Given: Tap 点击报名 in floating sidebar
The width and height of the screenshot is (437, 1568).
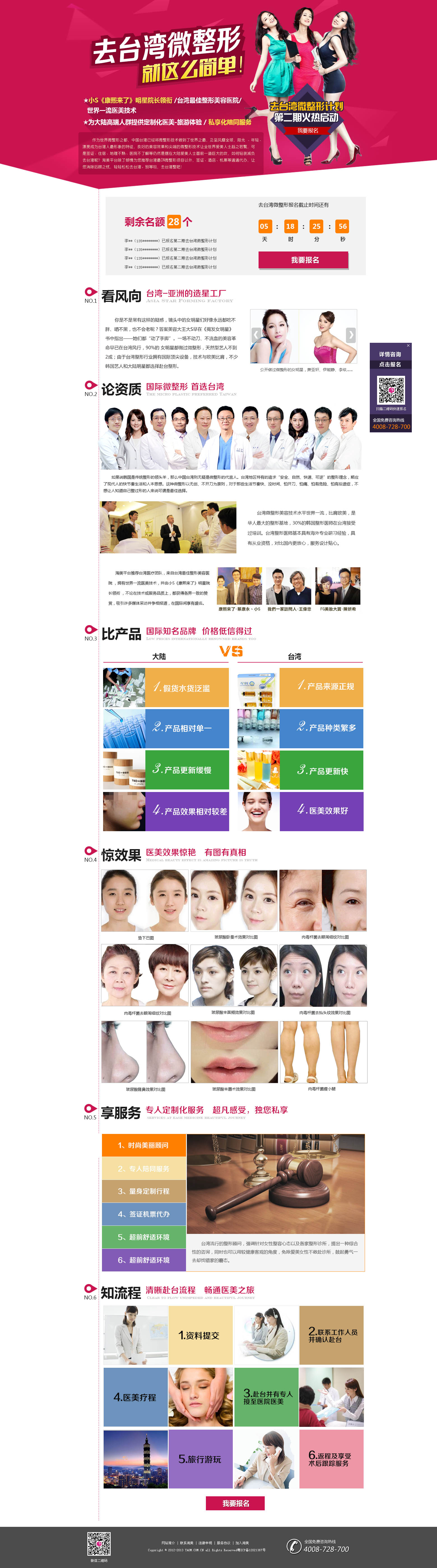Looking at the screenshot, I should click(x=390, y=365).
